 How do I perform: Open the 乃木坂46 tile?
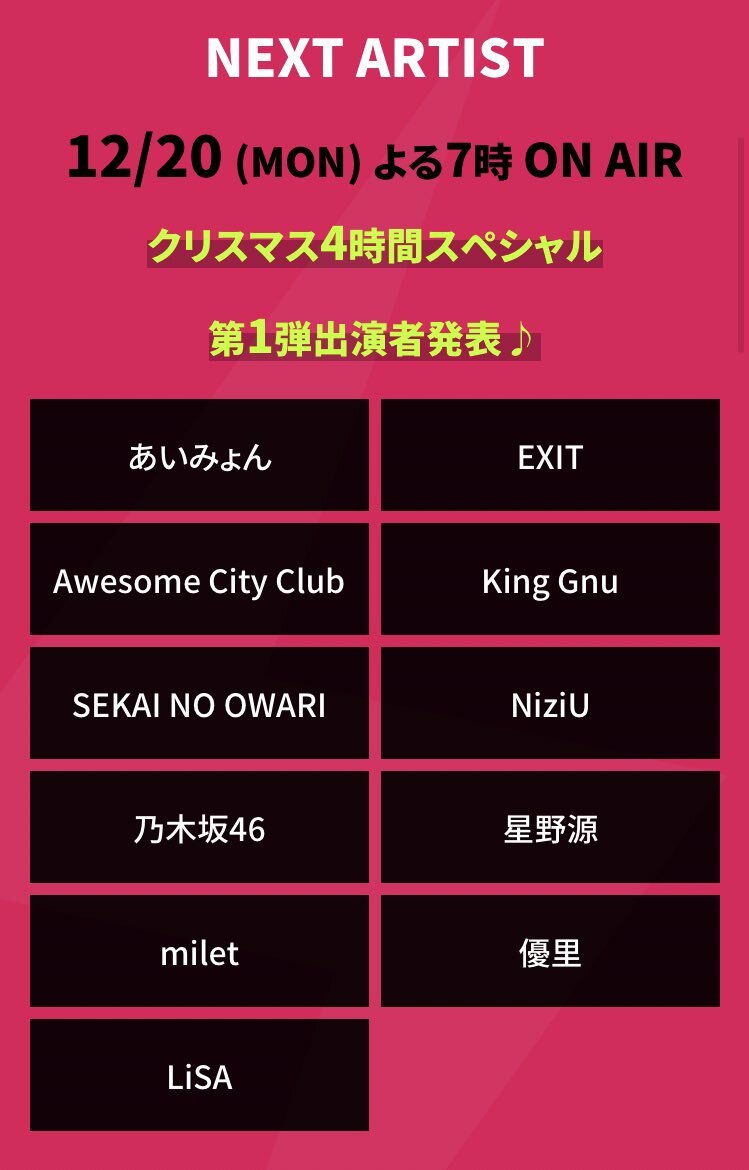click(199, 828)
